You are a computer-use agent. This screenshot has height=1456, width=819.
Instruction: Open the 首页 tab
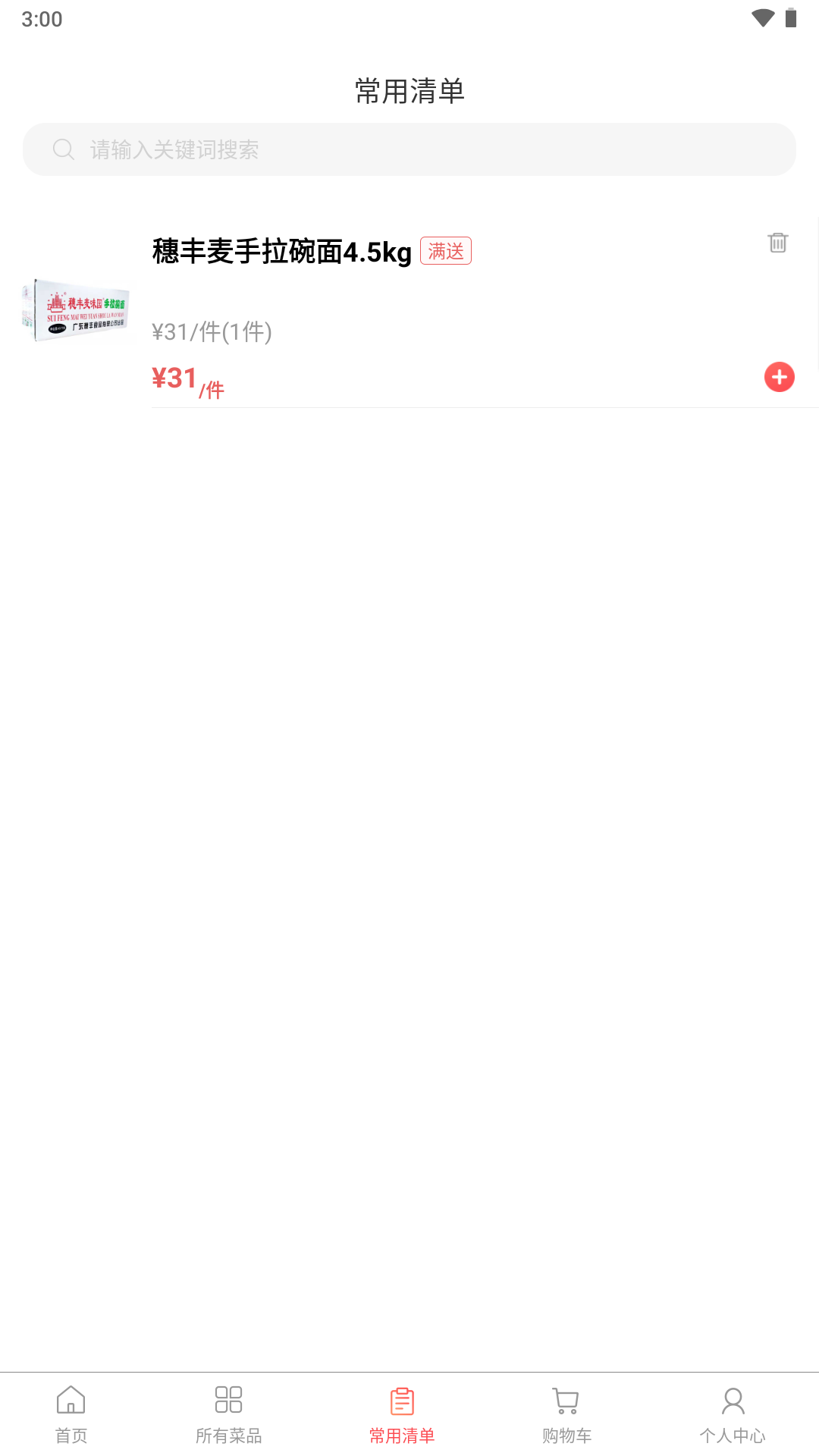[71, 1414]
